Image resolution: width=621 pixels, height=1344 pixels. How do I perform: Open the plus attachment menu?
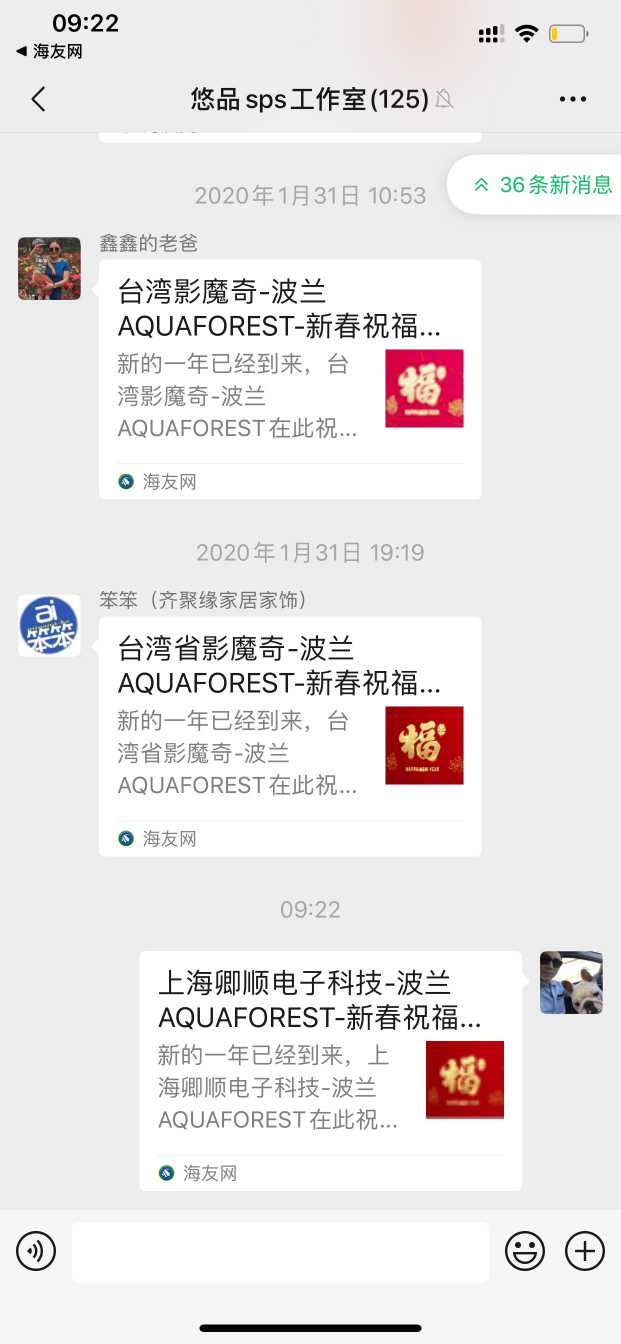point(585,1251)
